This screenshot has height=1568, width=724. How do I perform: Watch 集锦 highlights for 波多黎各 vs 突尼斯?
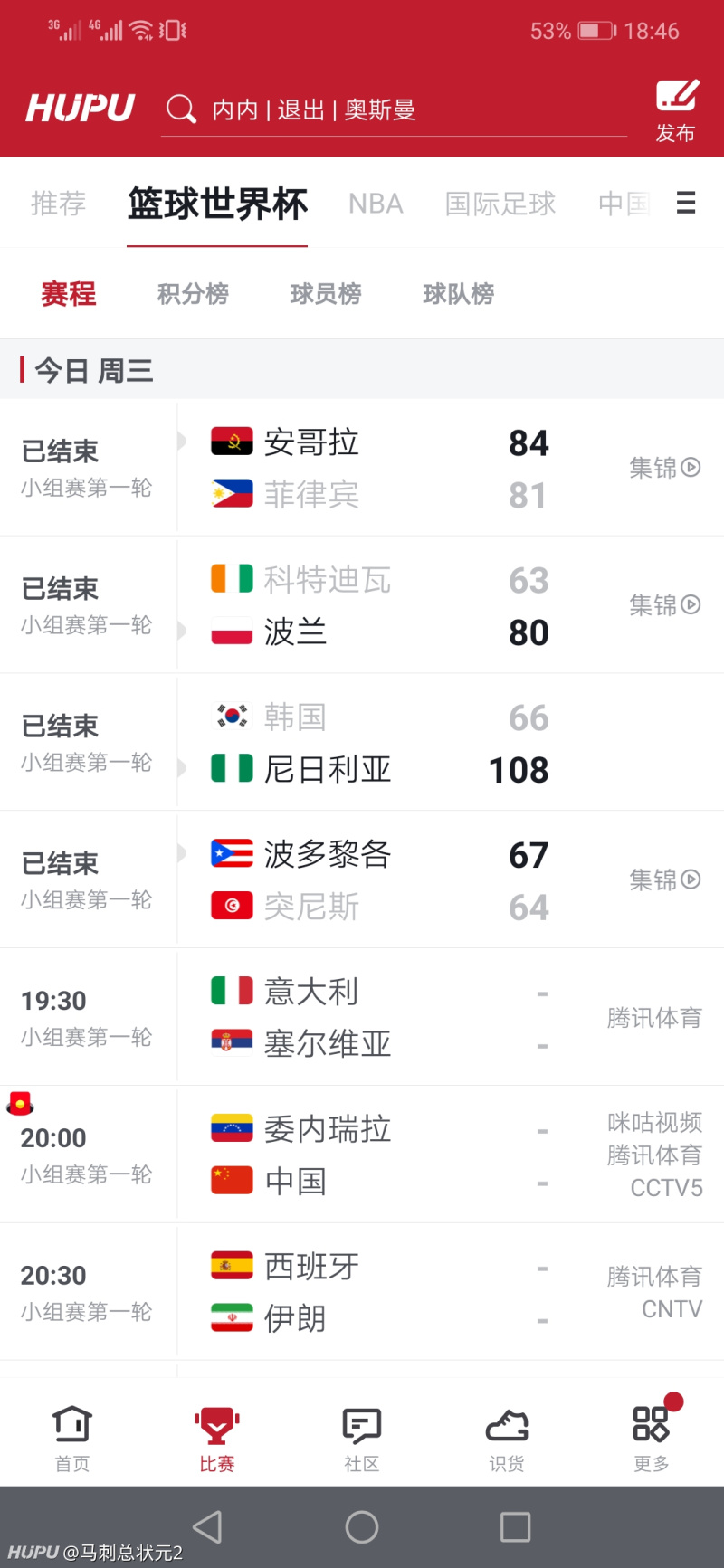tap(665, 879)
